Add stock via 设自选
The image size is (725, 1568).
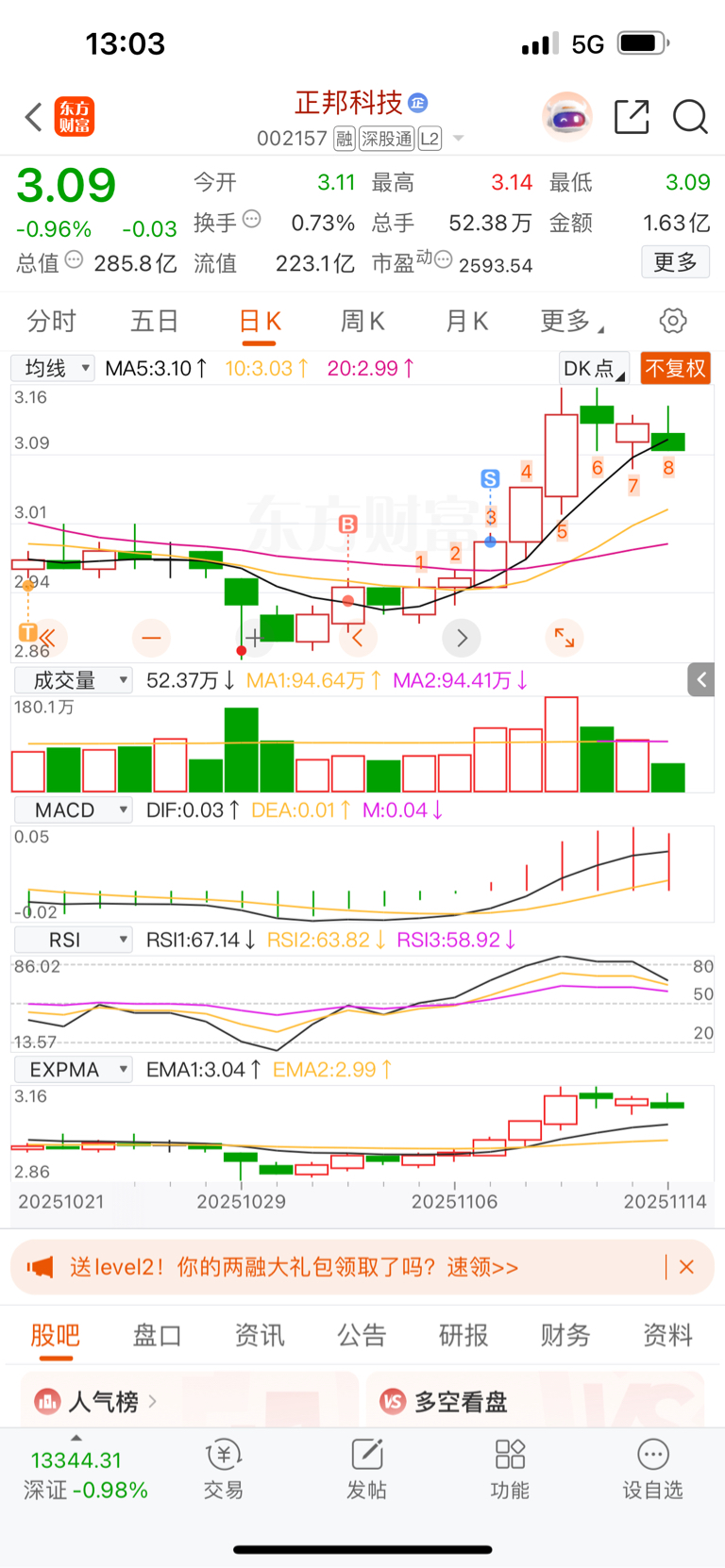652,1470
